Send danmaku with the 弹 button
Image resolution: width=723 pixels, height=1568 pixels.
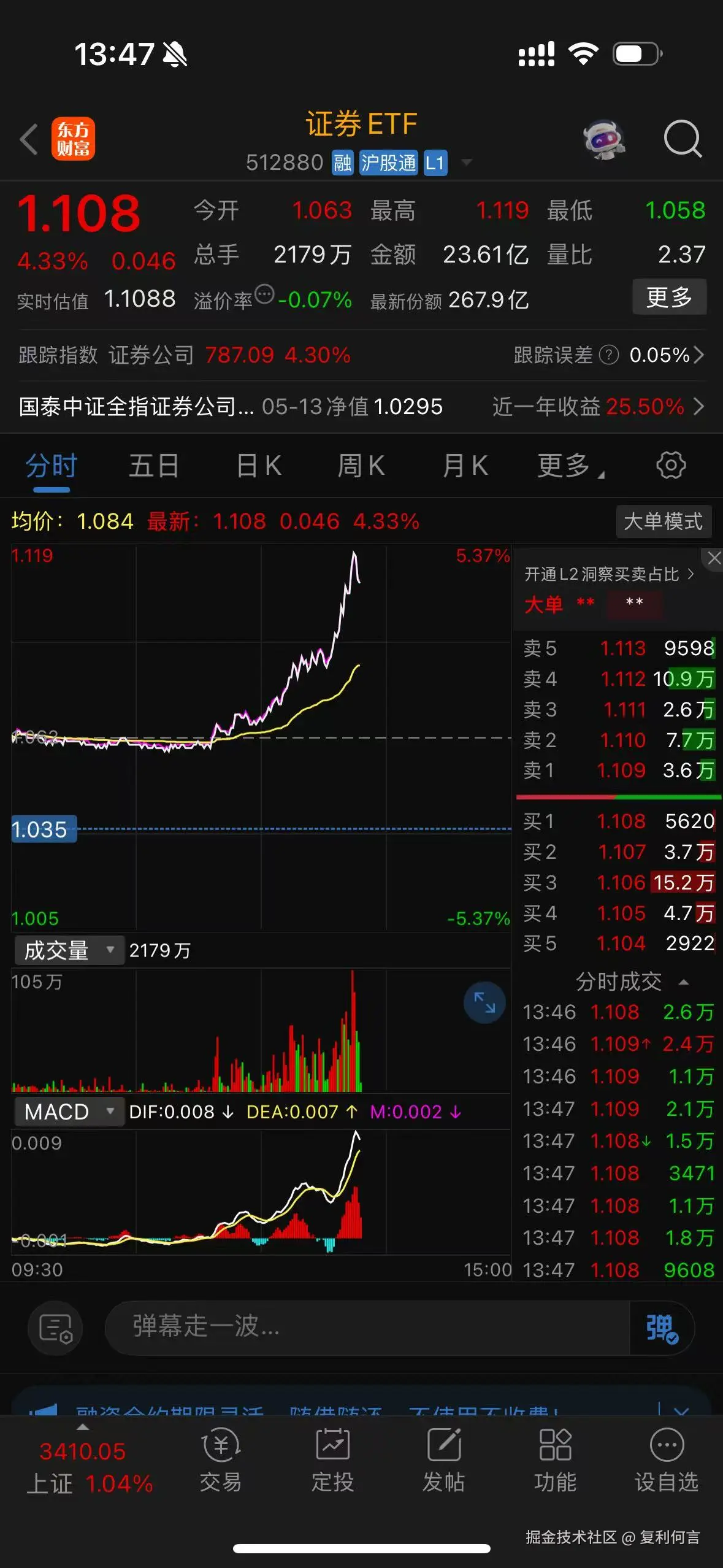click(x=661, y=1328)
